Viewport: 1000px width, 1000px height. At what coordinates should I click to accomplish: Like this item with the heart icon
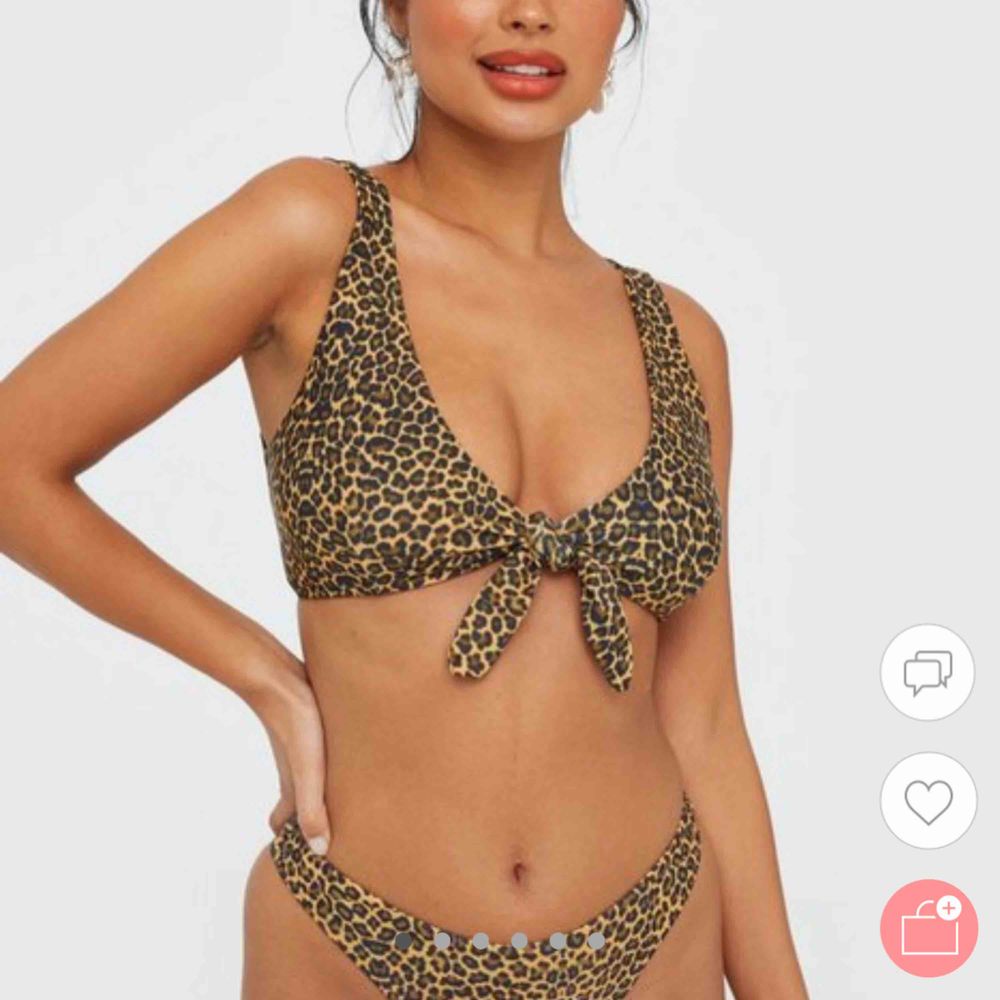pyautogui.click(x=929, y=800)
